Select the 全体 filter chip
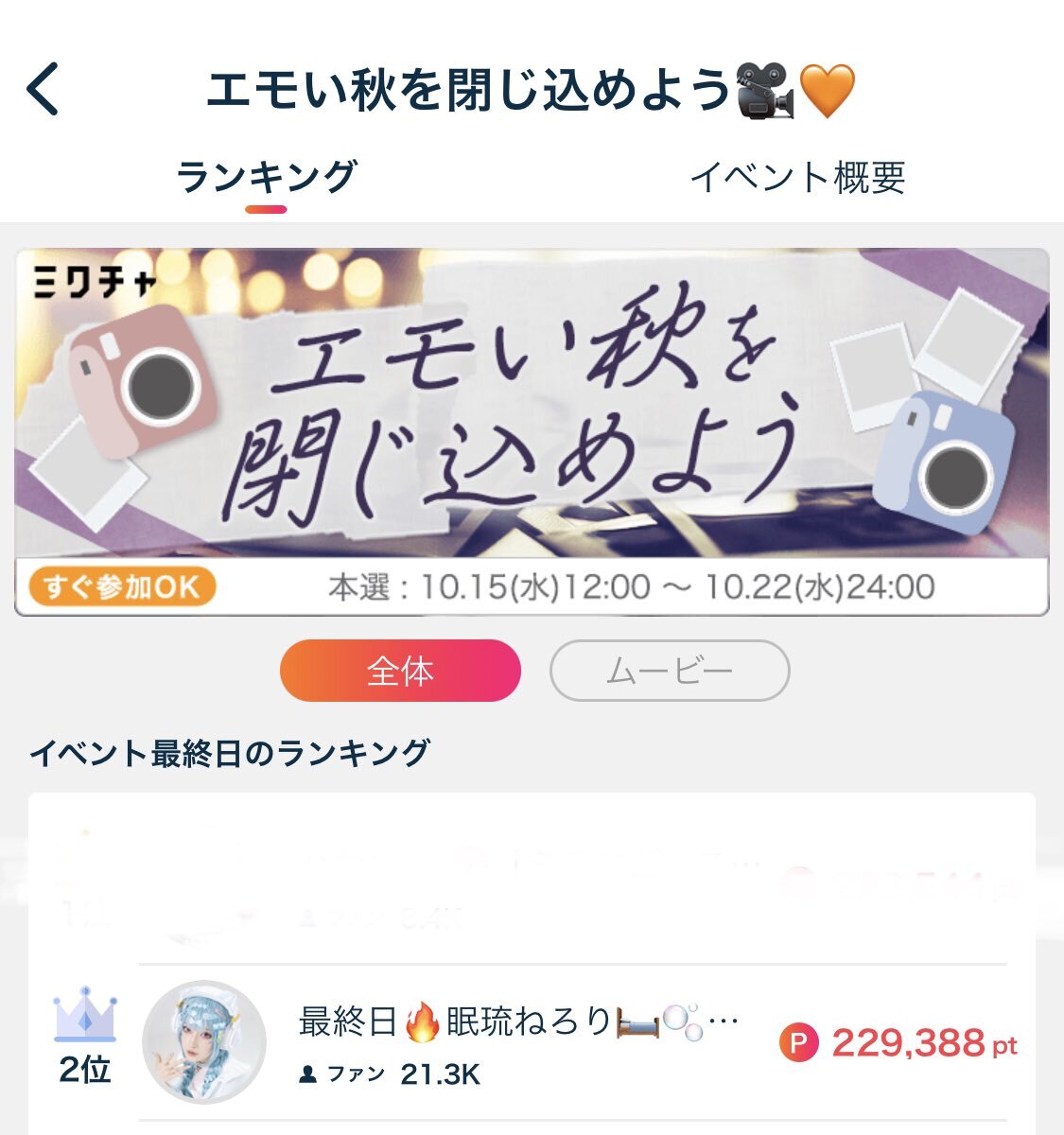Screen dimensions: 1064x1135 point(400,671)
